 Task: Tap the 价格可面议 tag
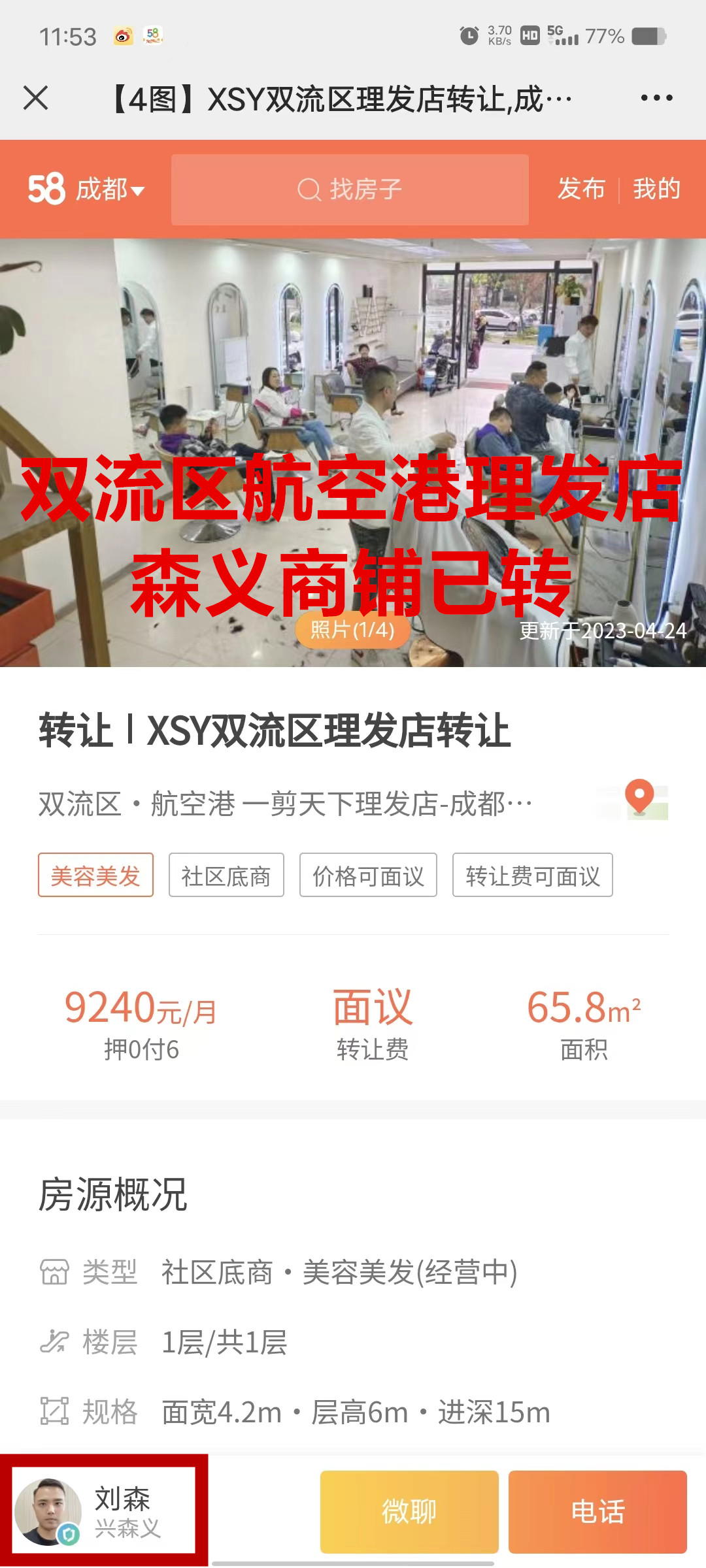click(x=368, y=875)
